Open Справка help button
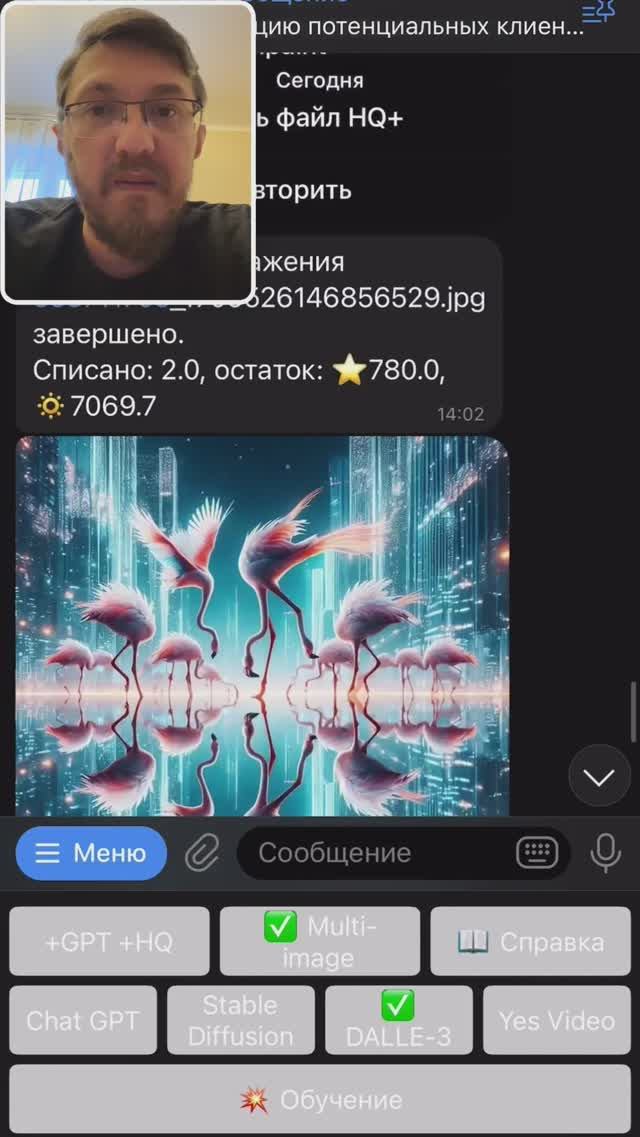 coord(530,941)
